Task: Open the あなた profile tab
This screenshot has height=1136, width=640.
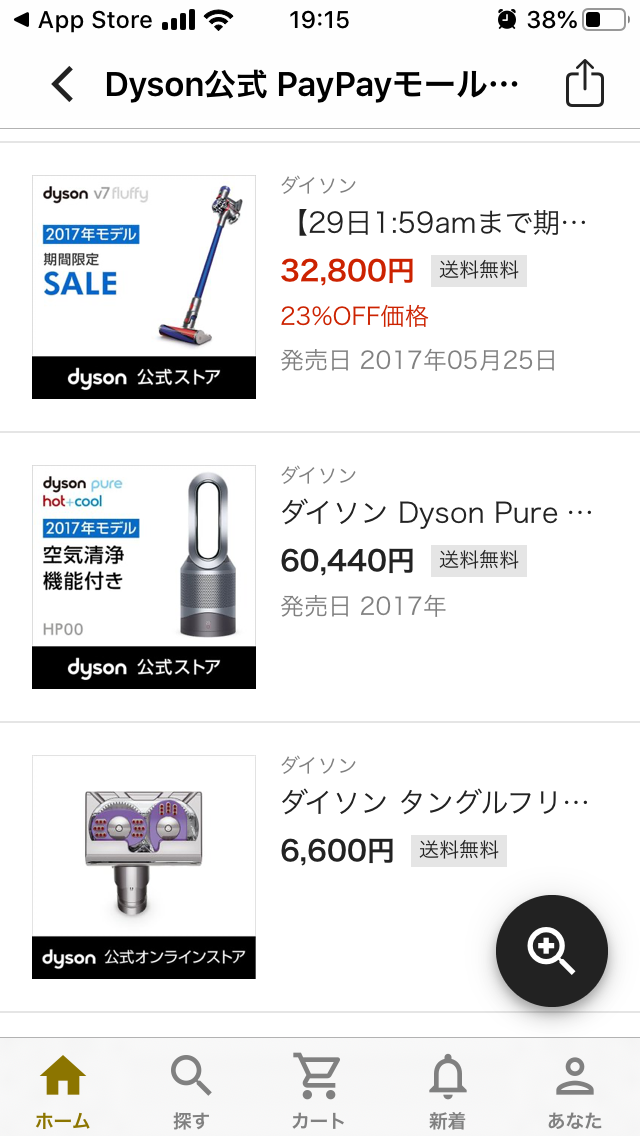Action: pyautogui.click(x=575, y=1092)
